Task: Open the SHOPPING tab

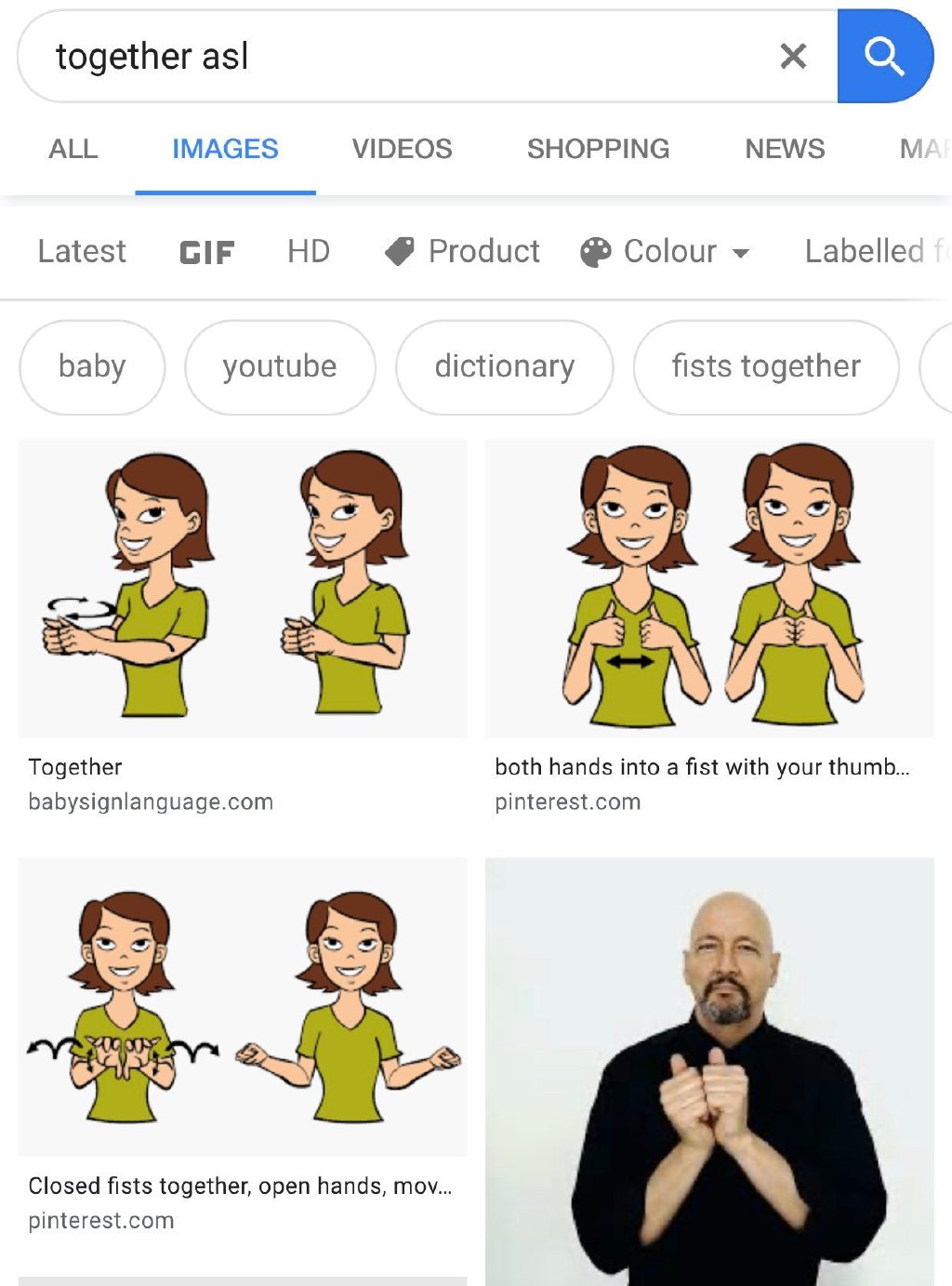Action: pyautogui.click(x=598, y=149)
